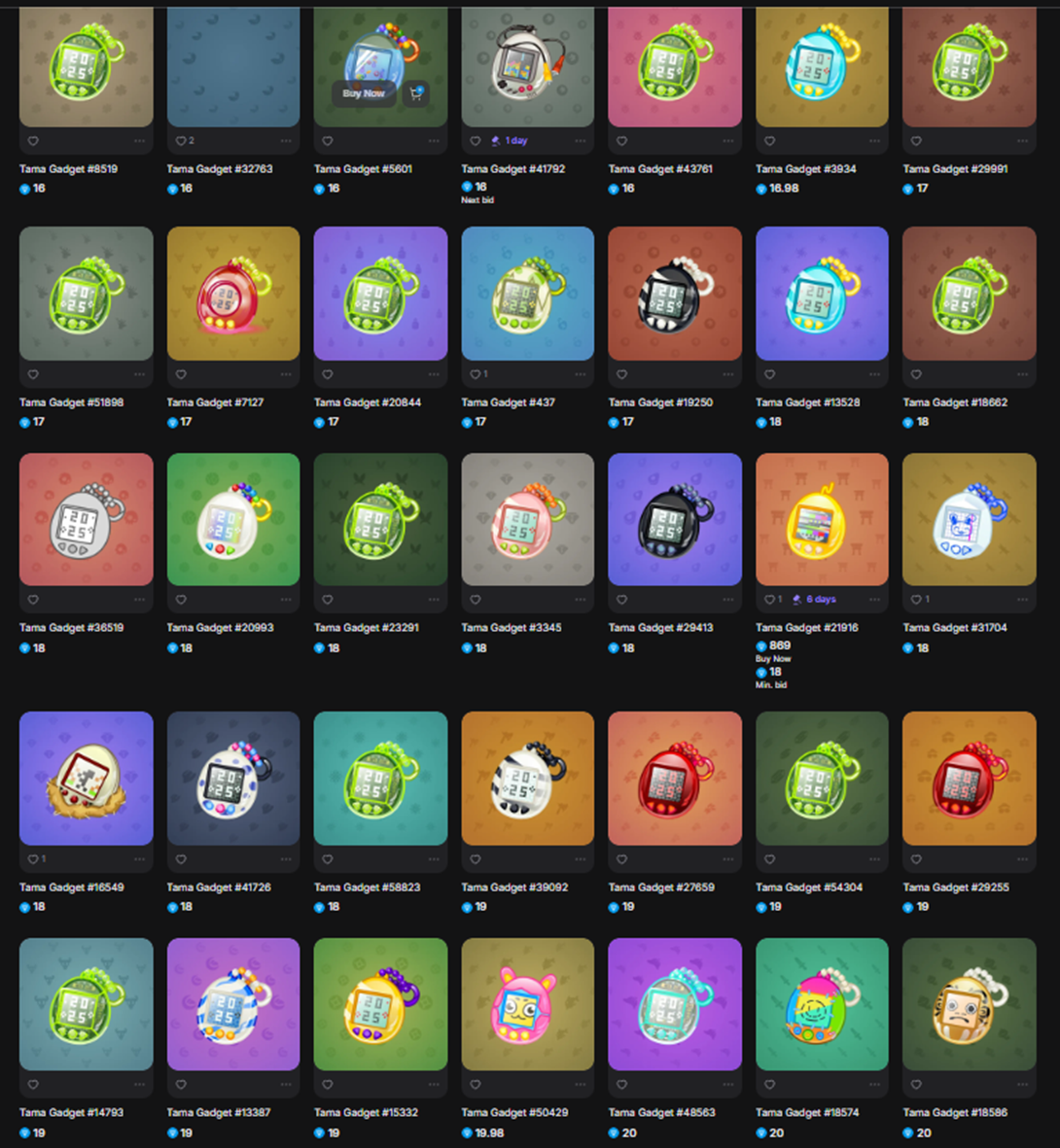Open Tama Gadget #437 card

coord(527,294)
